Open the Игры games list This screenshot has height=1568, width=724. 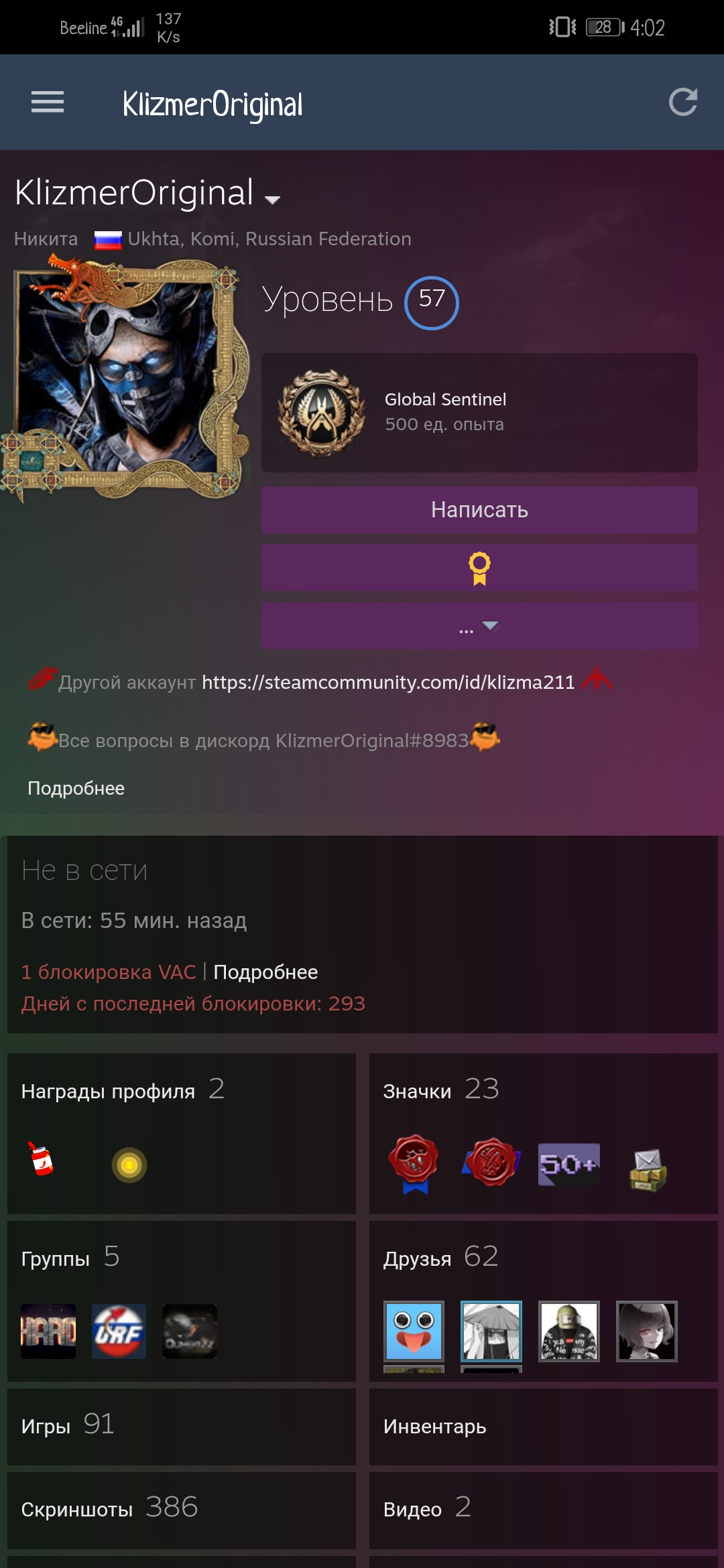pos(181,1427)
